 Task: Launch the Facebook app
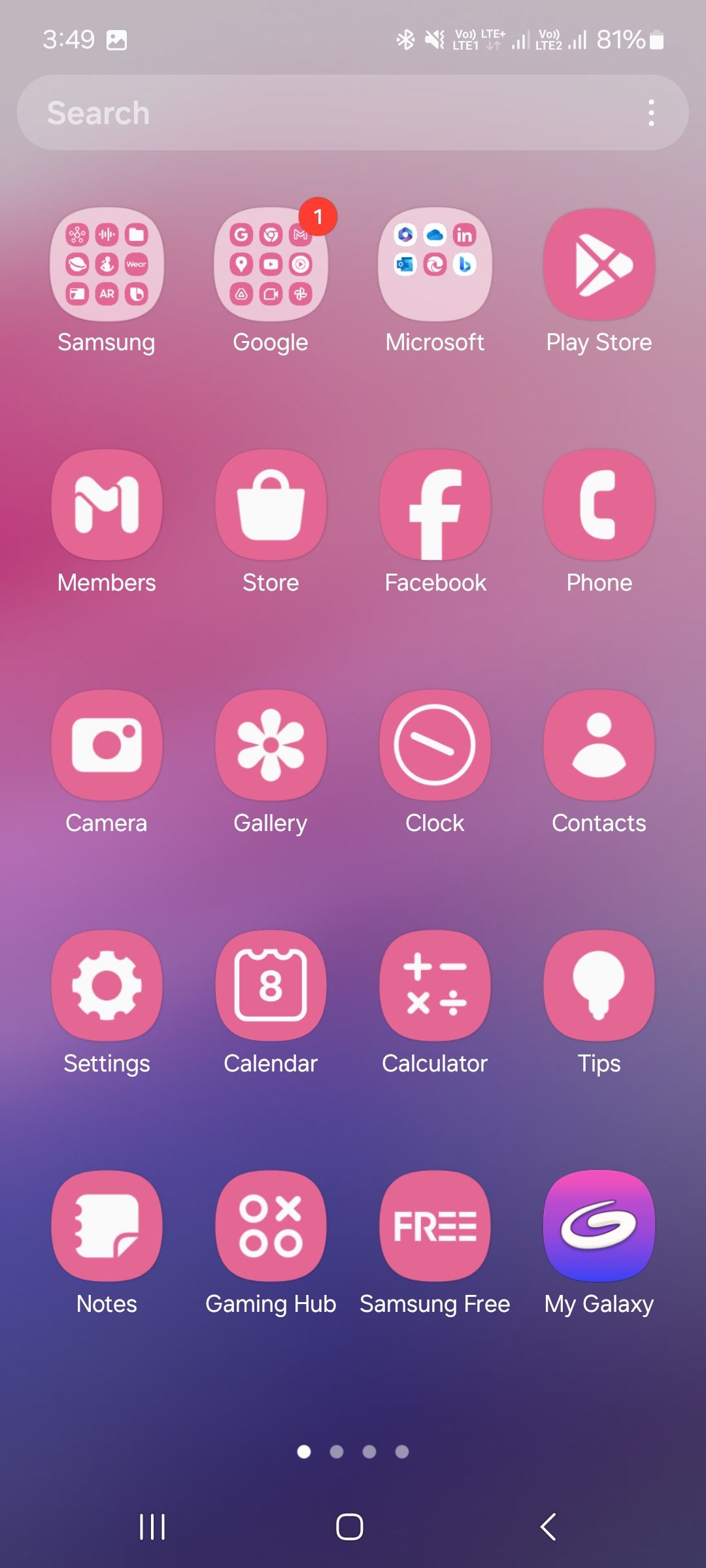pos(434,505)
